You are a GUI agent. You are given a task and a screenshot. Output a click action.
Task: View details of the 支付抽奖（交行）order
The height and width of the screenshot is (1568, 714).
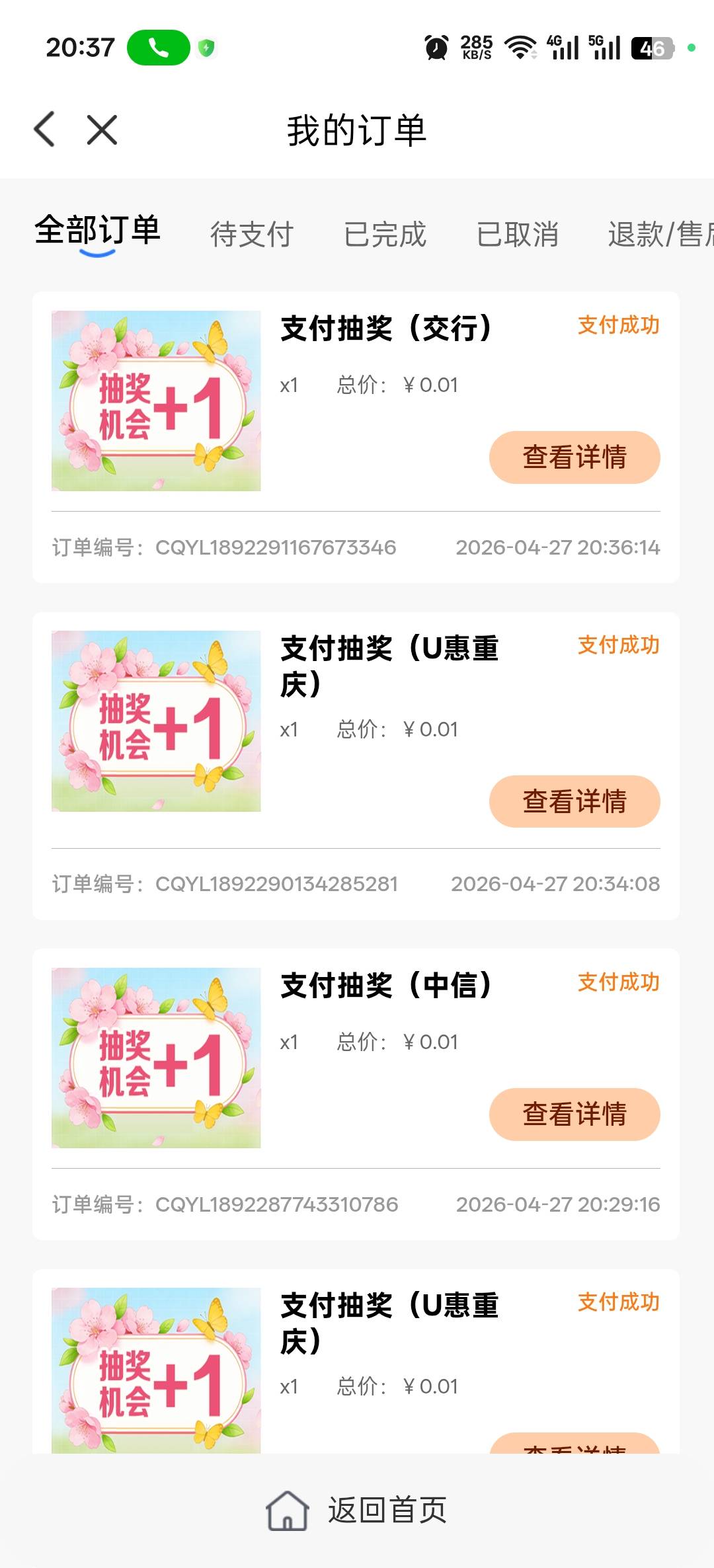(574, 457)
